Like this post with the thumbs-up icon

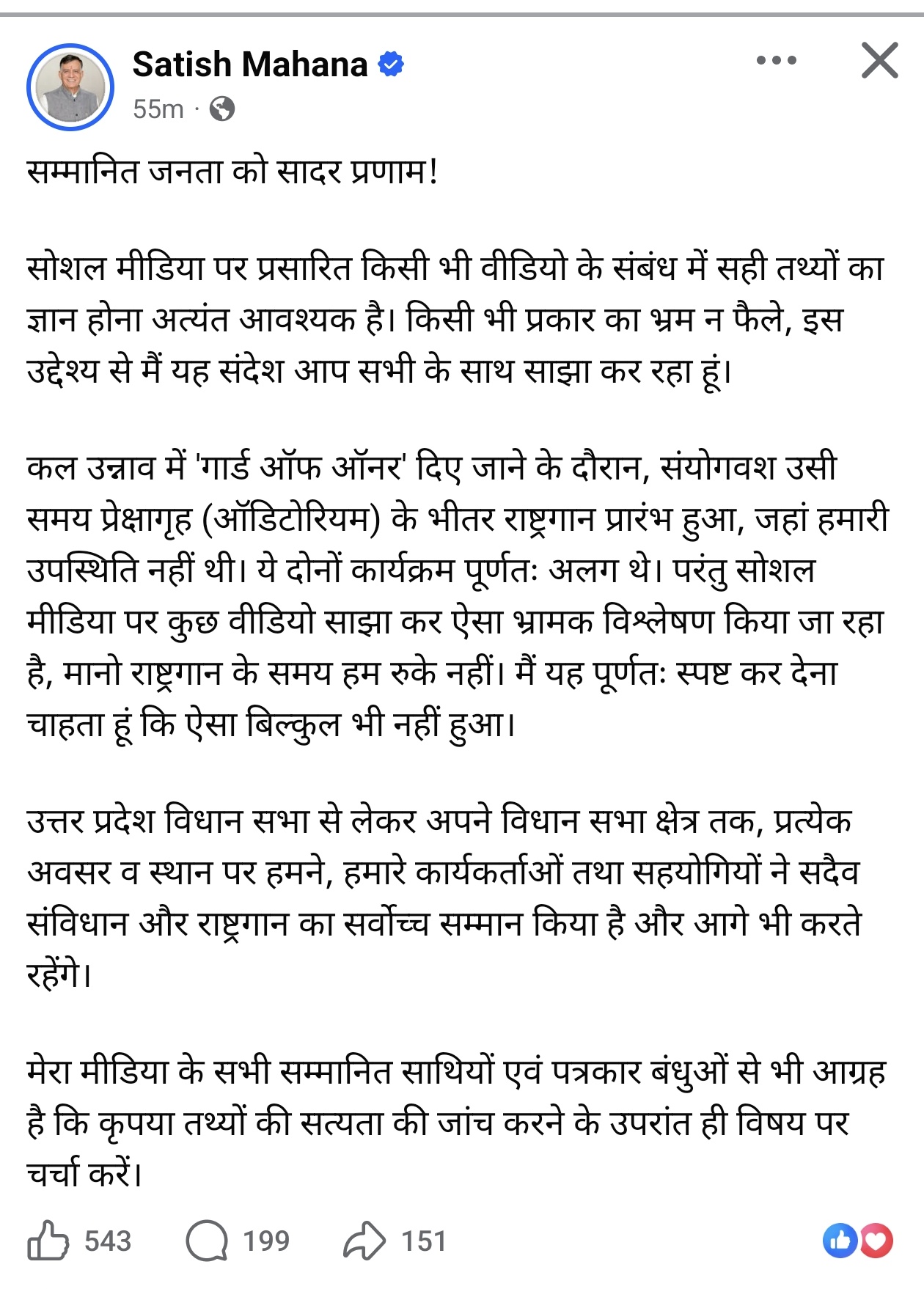[48, 1241]
